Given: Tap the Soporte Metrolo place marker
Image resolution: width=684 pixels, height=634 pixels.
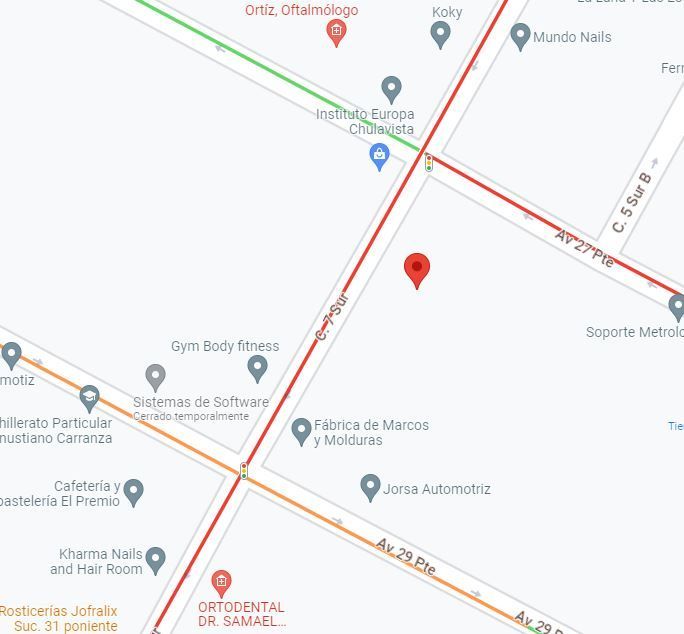Looking at the screenshot, I should (x=677, y=308).
